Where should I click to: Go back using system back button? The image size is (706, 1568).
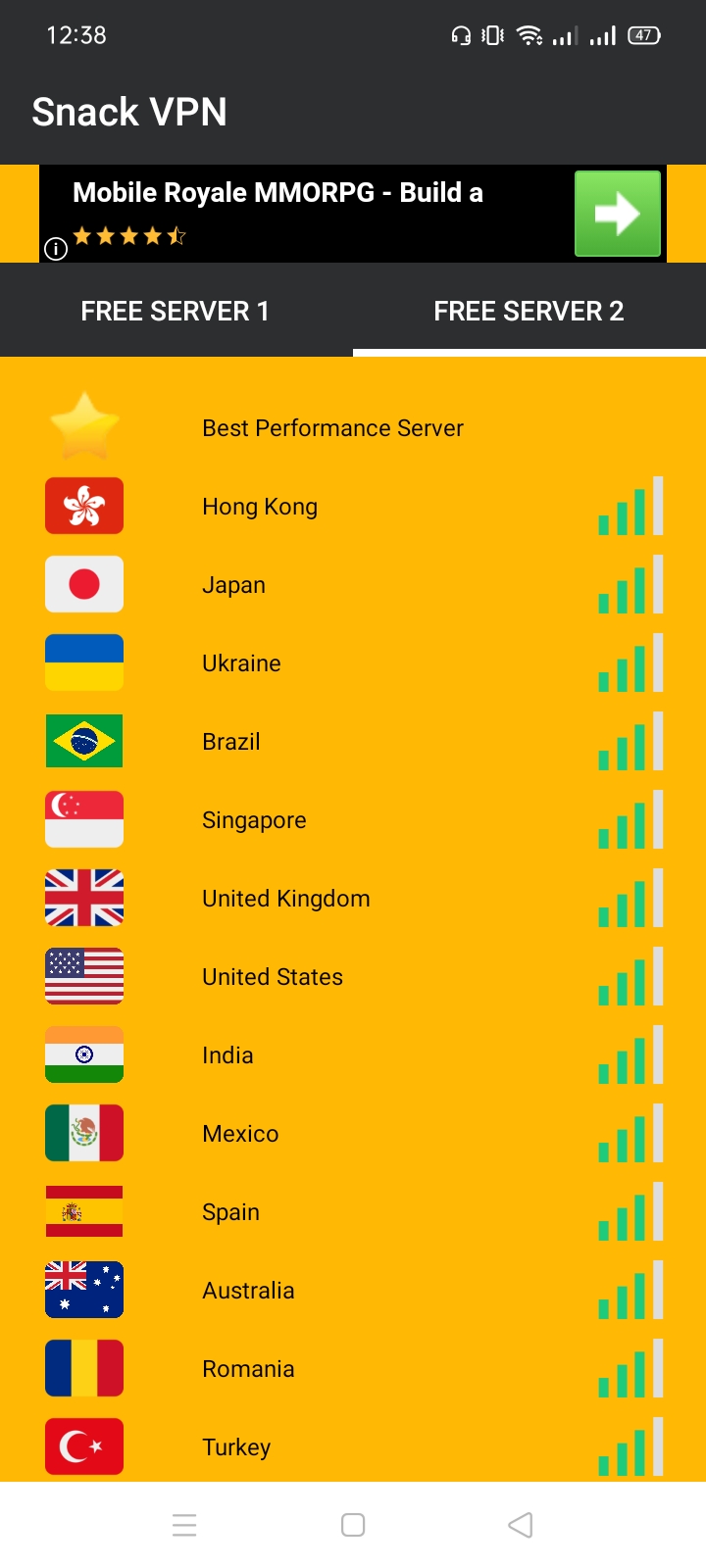(x=521, y=1525)
